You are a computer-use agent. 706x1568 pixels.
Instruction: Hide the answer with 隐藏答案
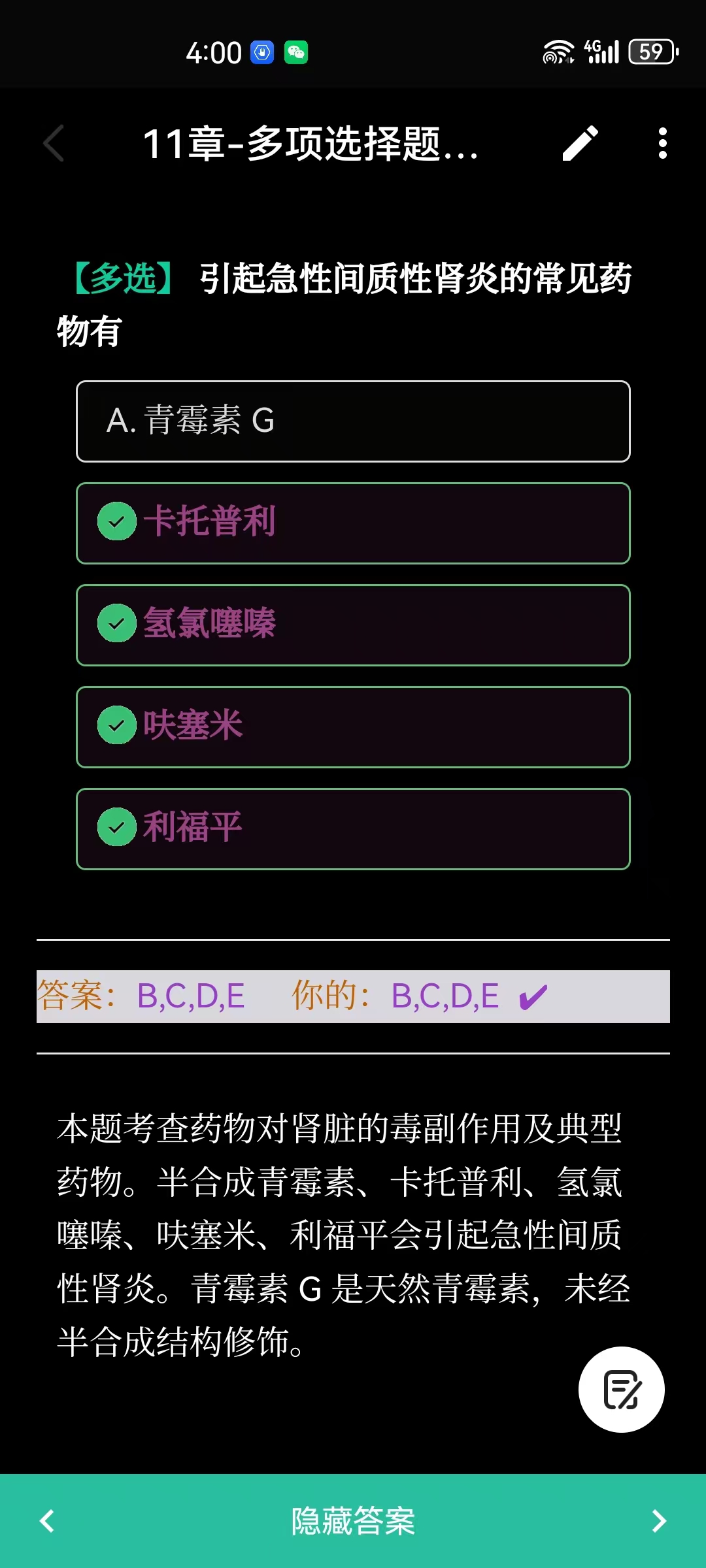[353, 1521]
